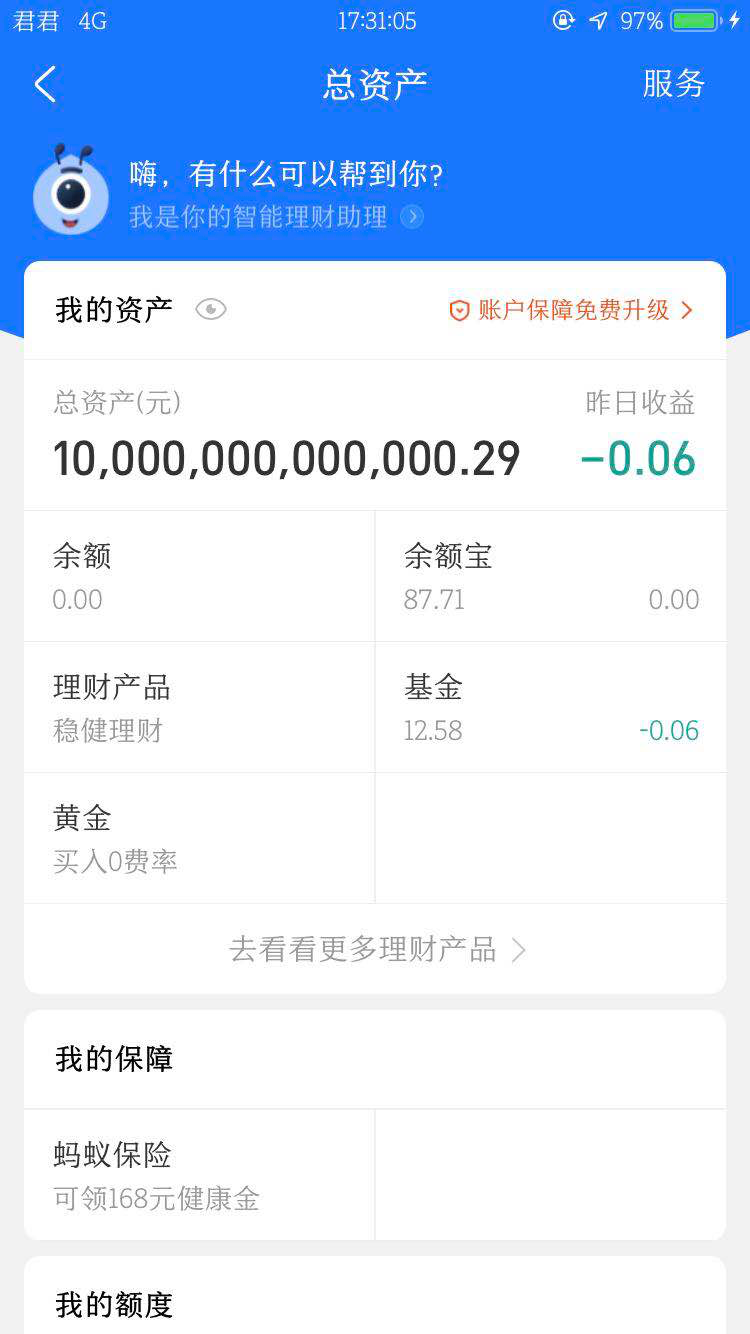
Task: Open the 智能理财助理 assistant banner
Action: (x=275, y=195)
